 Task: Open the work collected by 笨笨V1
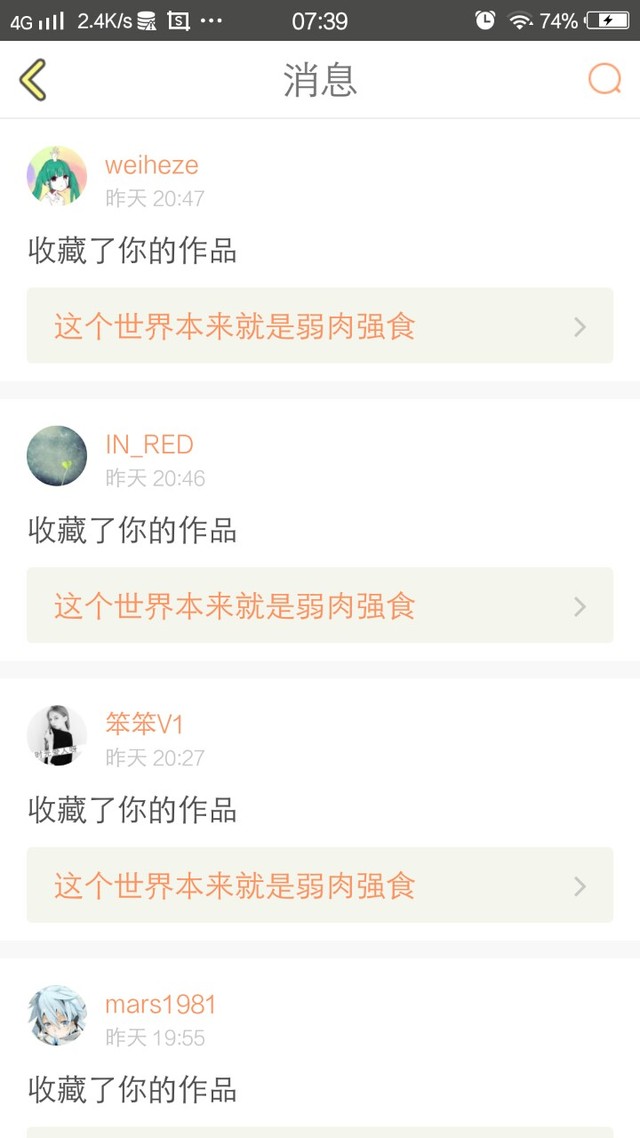click(x=320, y=885)
